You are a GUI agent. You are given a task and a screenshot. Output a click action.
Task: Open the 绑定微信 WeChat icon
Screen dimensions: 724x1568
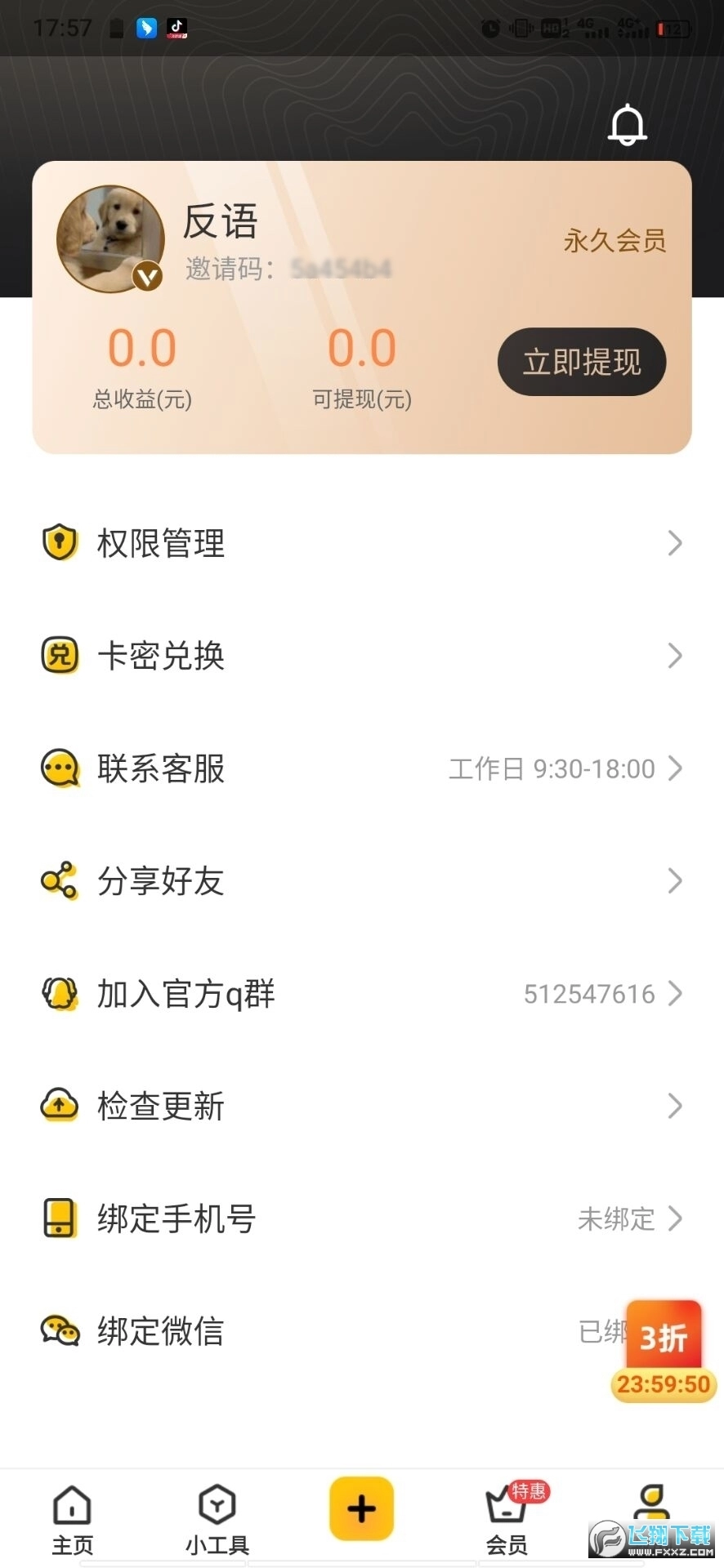59,1331
